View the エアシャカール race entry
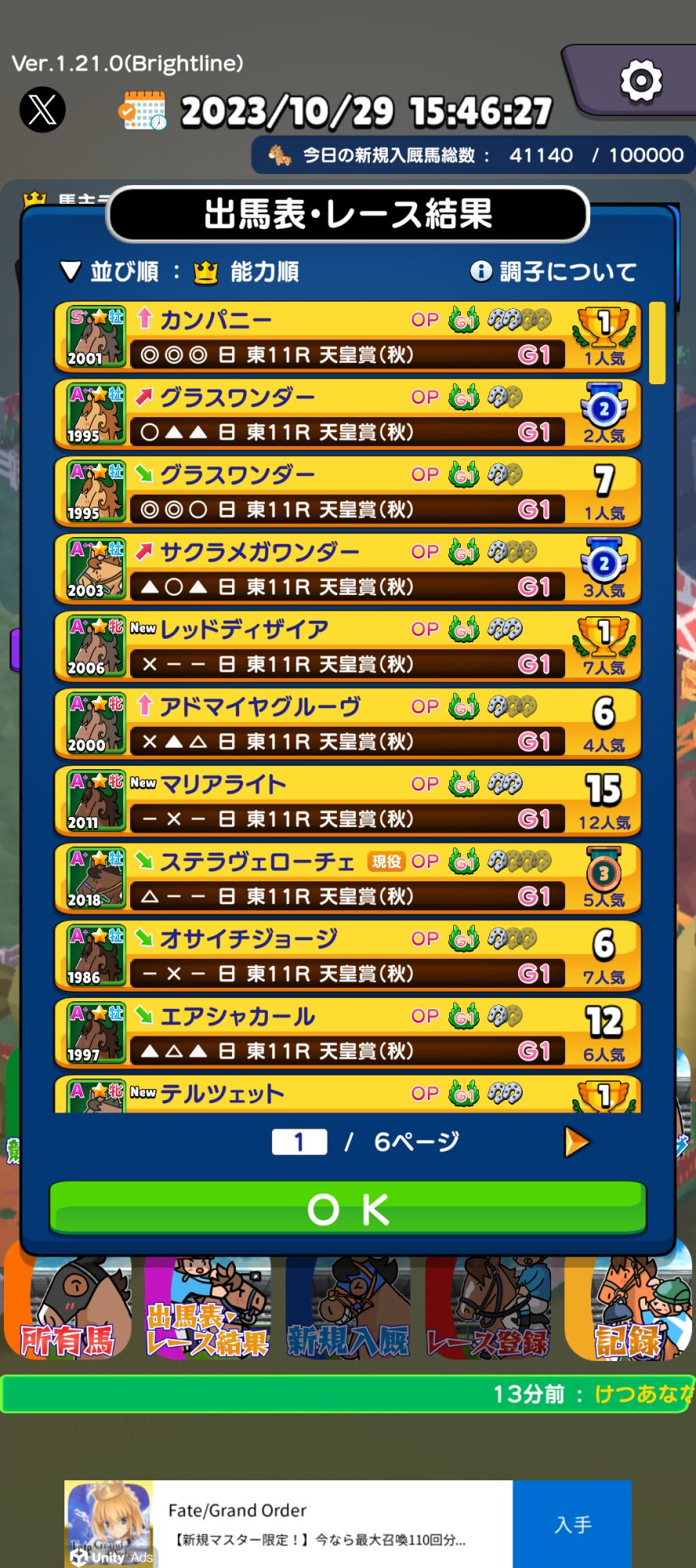Viewport: 696px width, 1568px height. [347, 1033]
